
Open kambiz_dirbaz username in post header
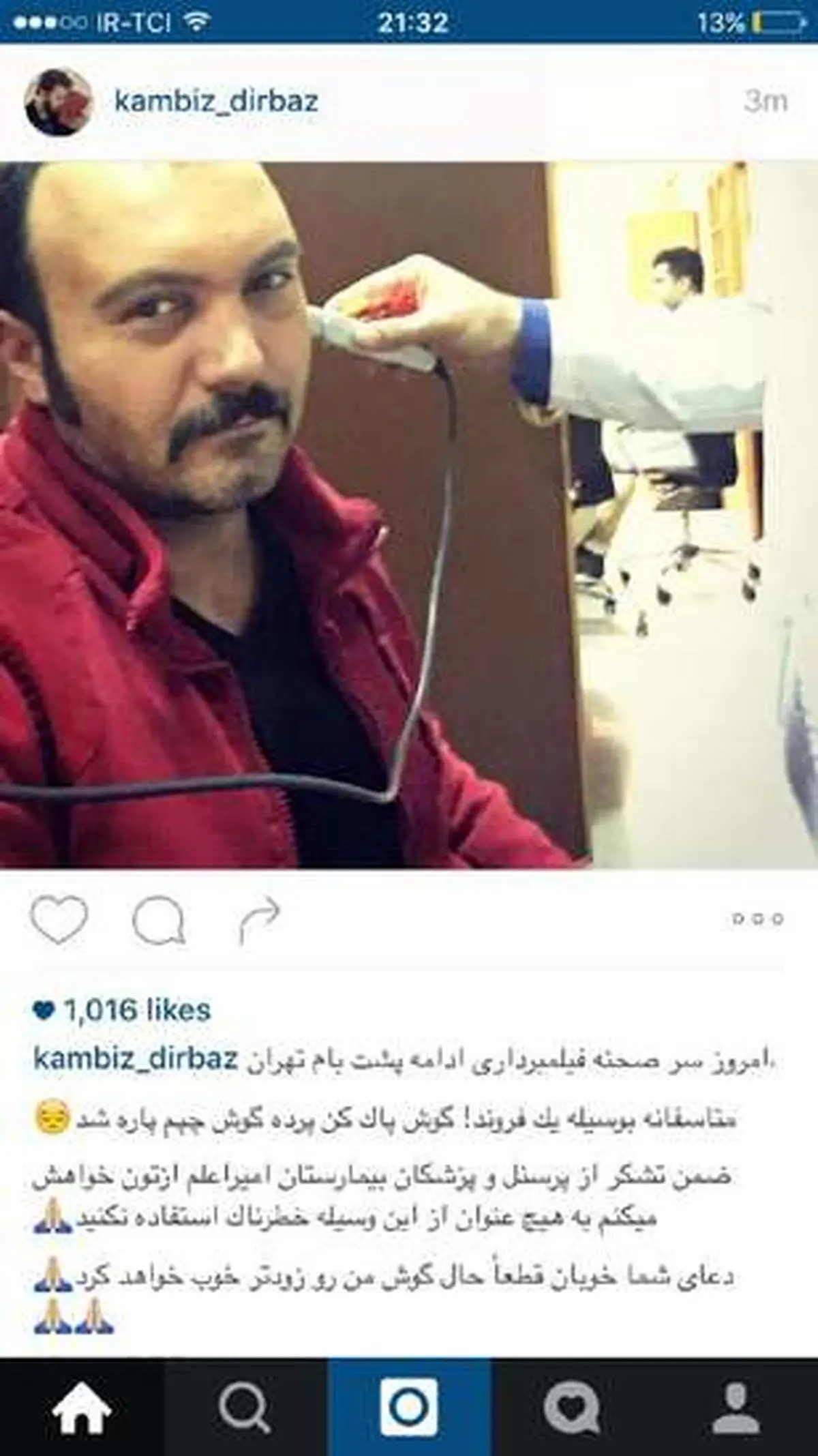pyautogui.click(x=216, y=102)
